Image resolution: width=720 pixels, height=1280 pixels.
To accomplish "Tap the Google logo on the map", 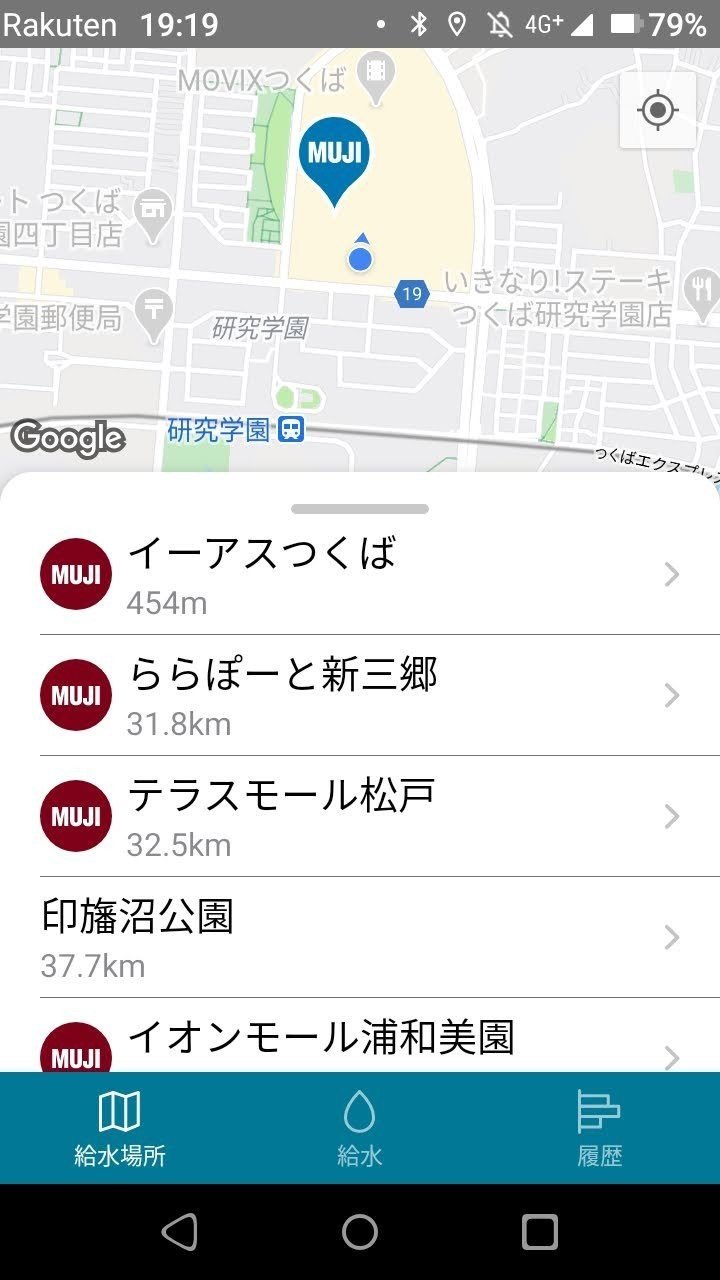I will [x=70, y=437].
